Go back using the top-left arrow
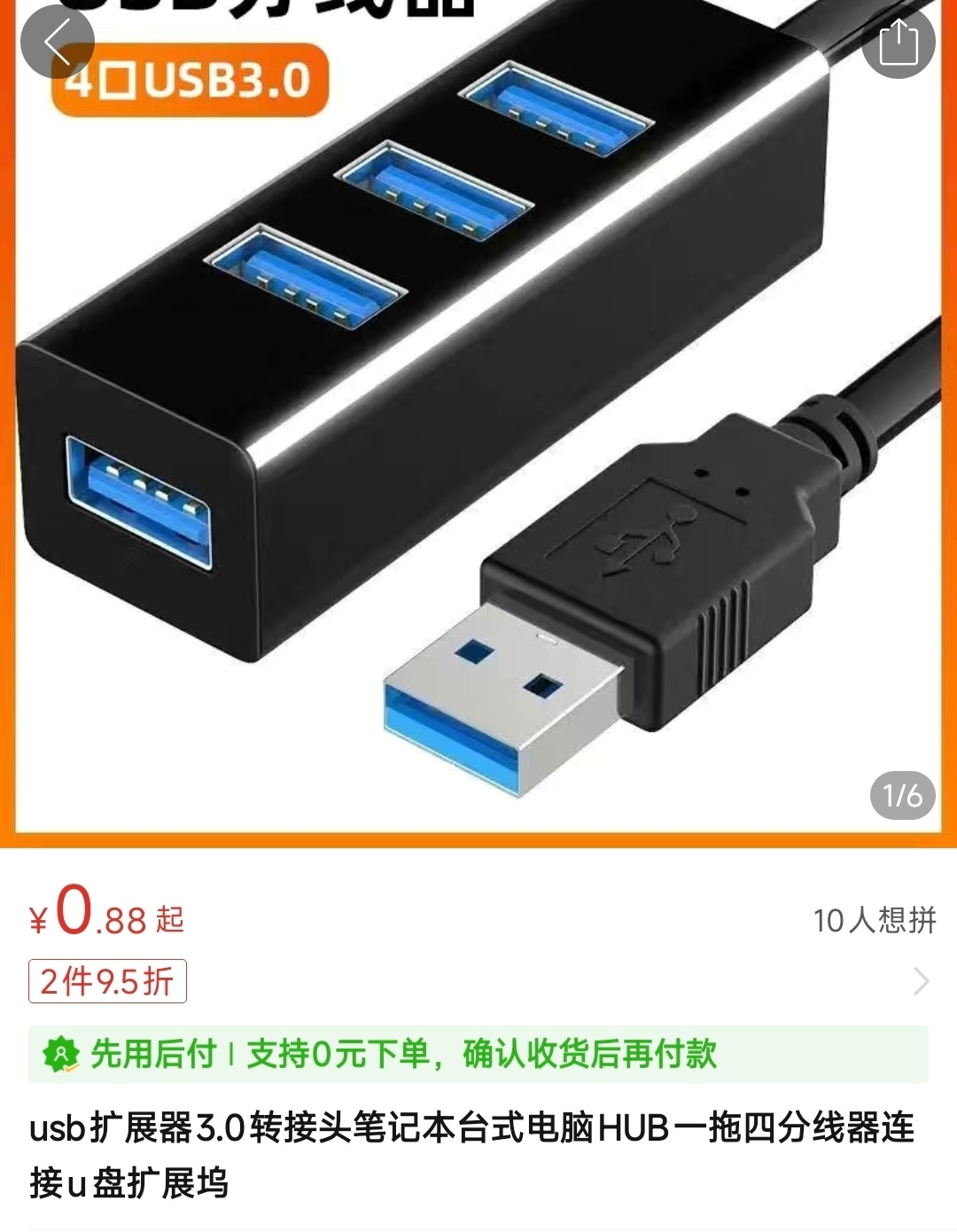Image resolution: width=957 pixels, height=1232 pixels. (x=57, y=41)
